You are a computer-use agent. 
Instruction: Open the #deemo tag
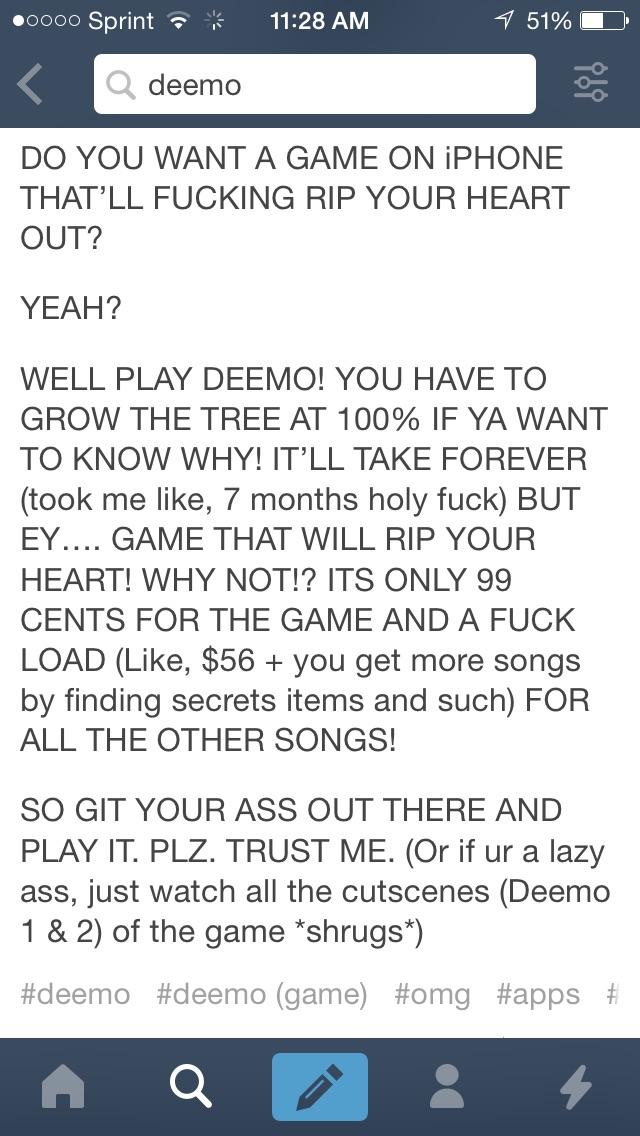click(75, 993)
